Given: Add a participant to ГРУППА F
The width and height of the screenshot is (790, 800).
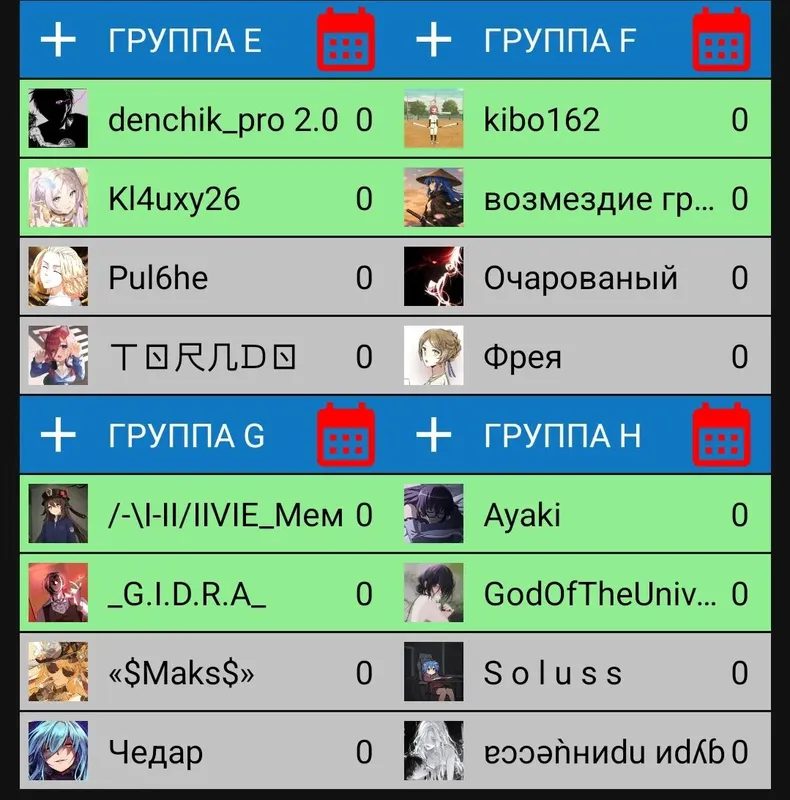Looking at the screenshot, I should pos(433,40).
